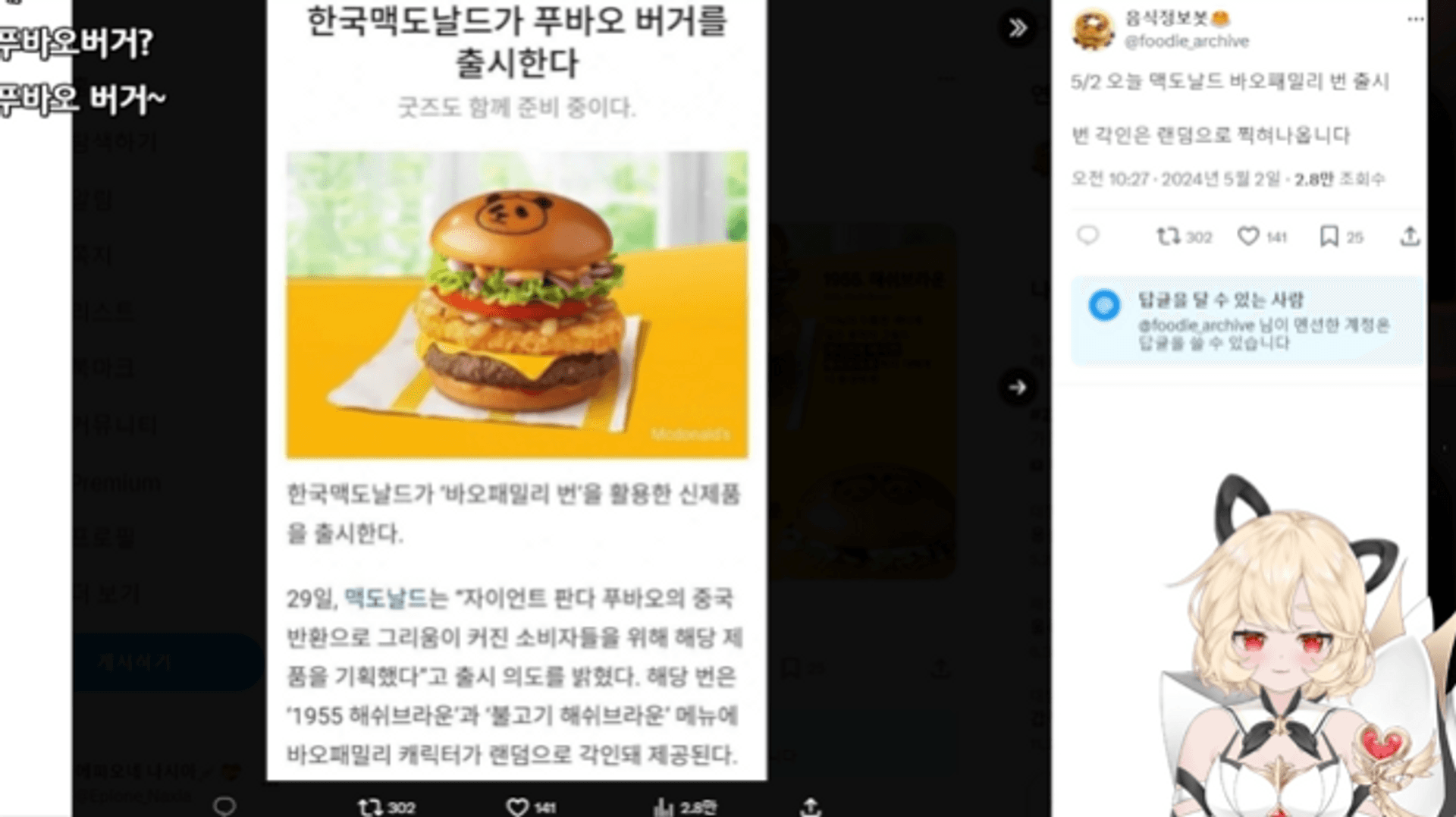
Task: Go to the next image arrow
Action: tap(1018, 388)
